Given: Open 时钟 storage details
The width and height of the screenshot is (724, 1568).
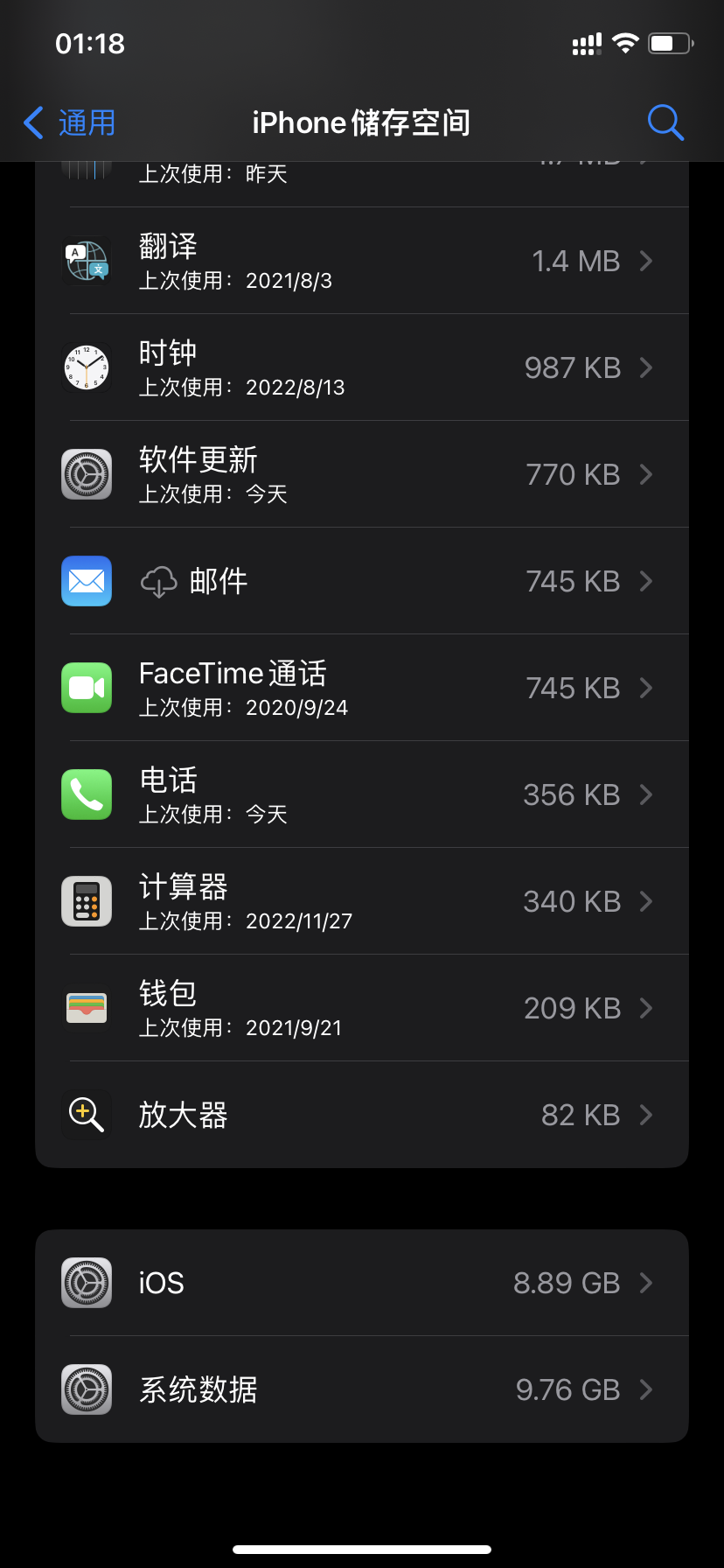Looking at the screenshot, I should click(x=362, y=367).
